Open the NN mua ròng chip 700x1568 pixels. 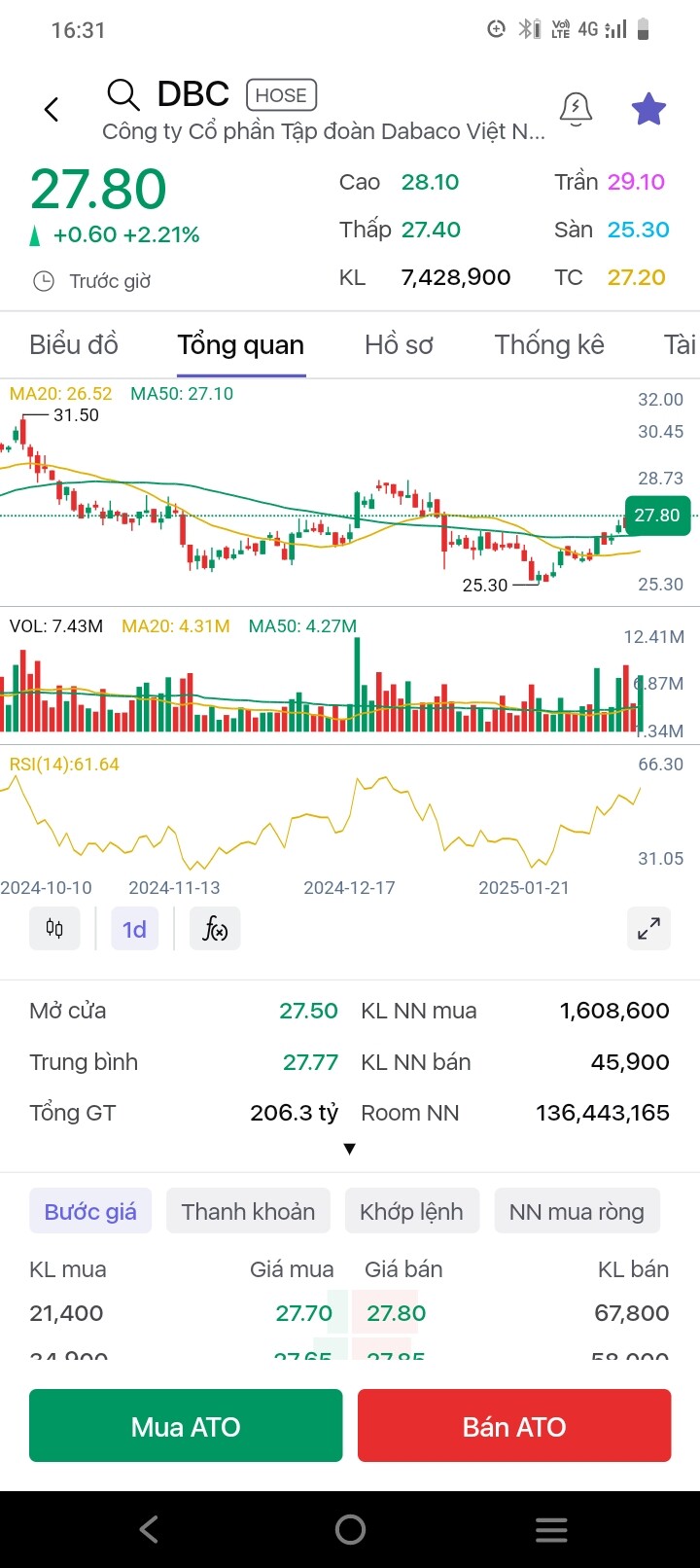click(577, 1212)
